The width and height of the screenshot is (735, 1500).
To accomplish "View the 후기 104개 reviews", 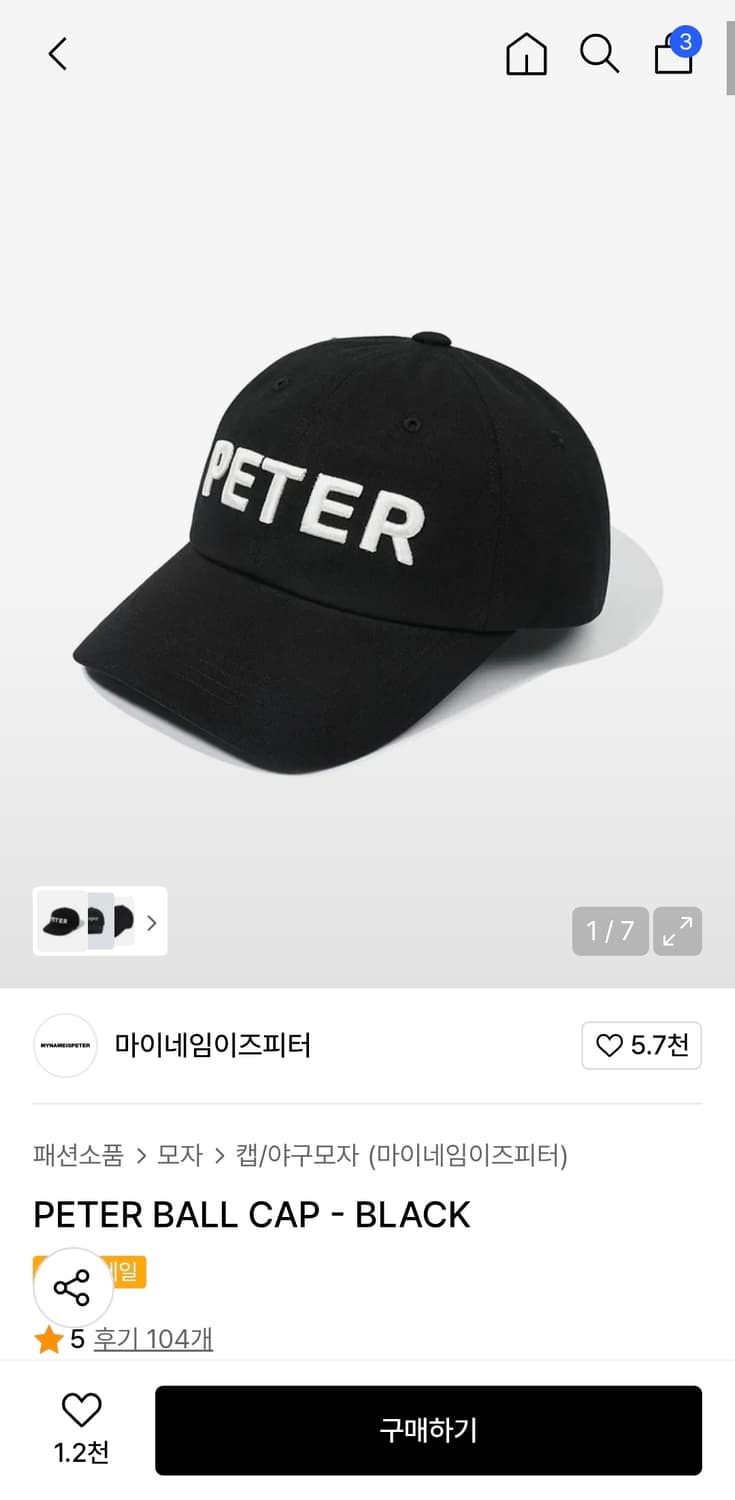I will [x=153, y=1339].
